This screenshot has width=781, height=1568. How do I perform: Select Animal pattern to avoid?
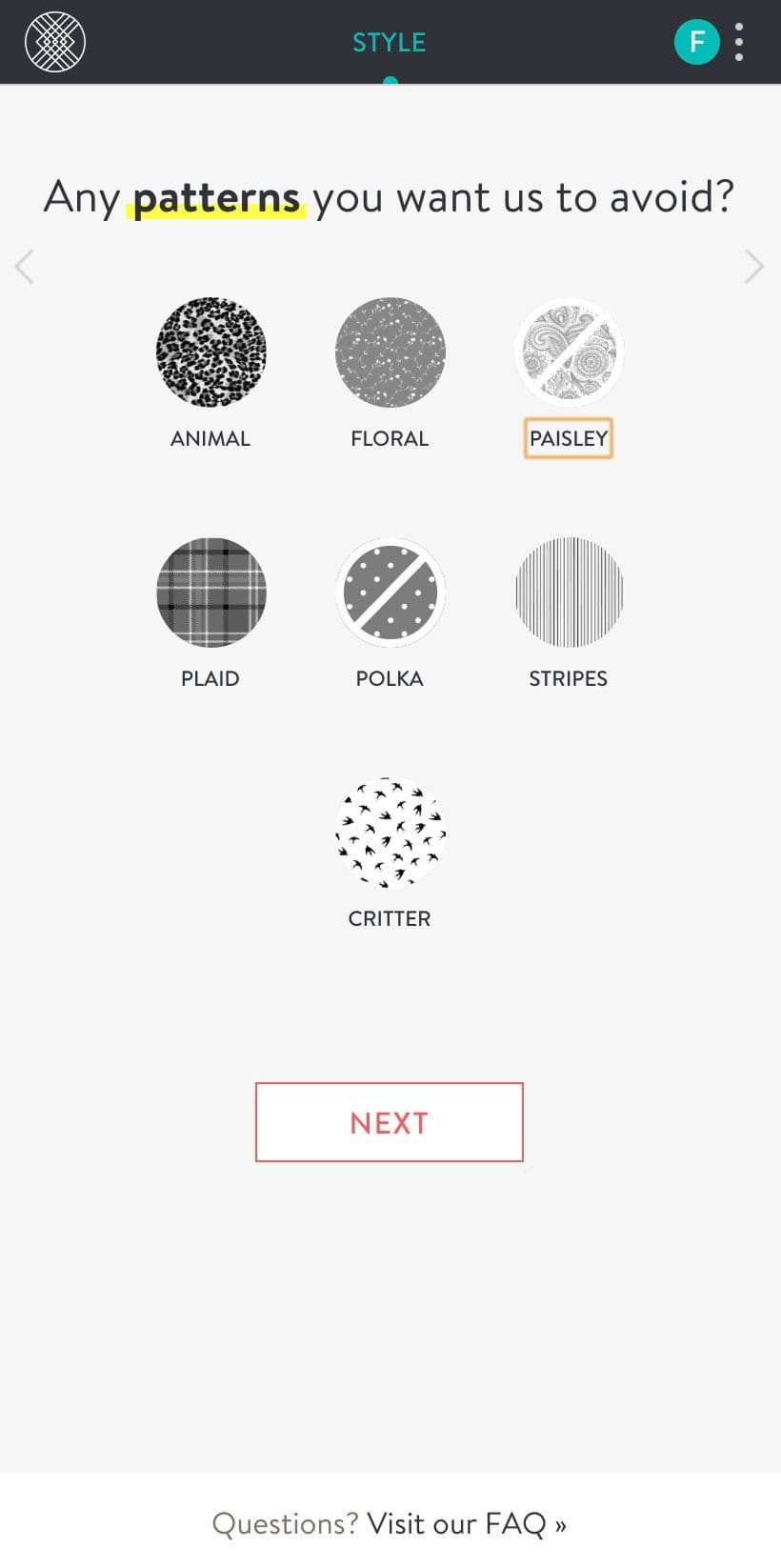tap(210, 352)
